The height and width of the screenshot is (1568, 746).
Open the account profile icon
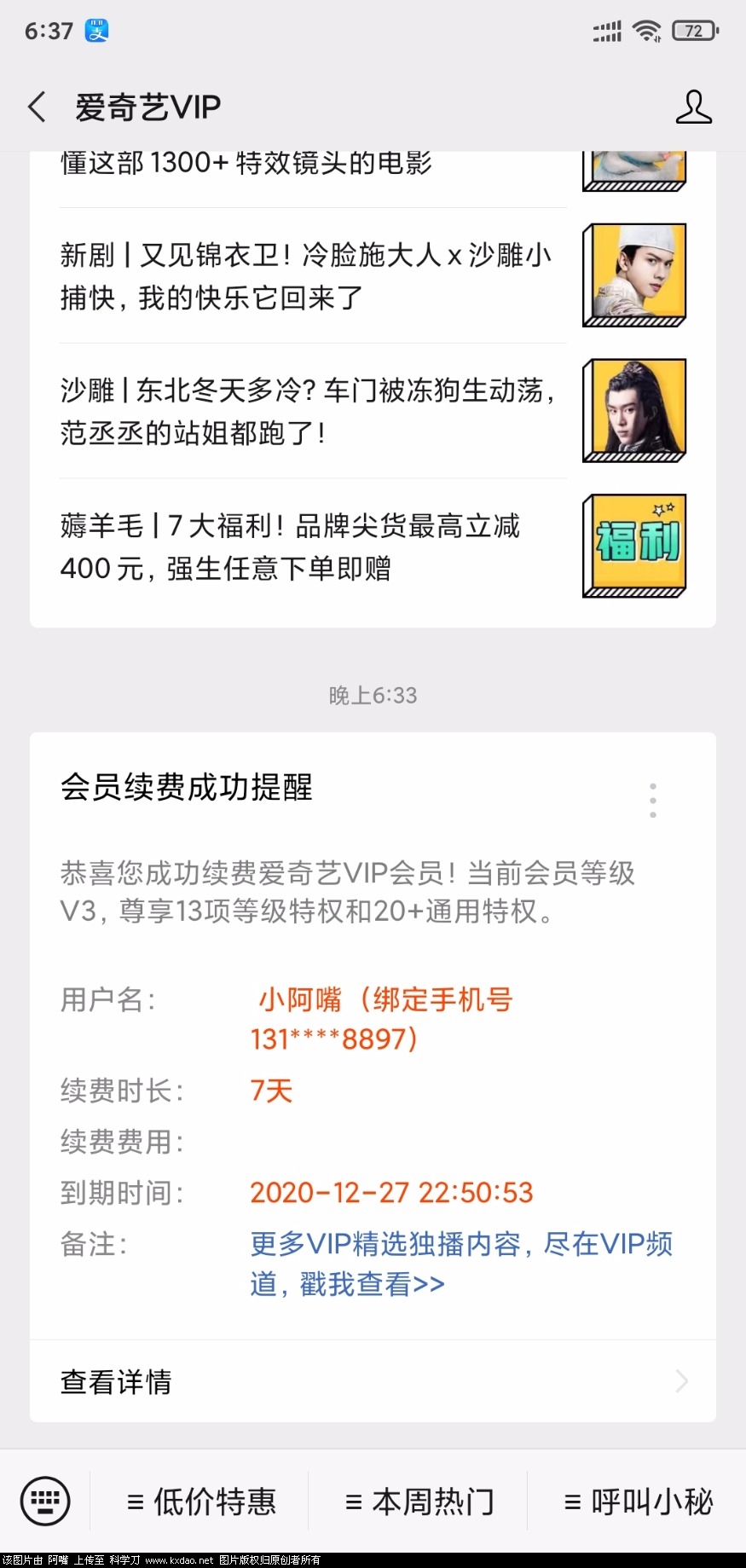tap(693, 107)
